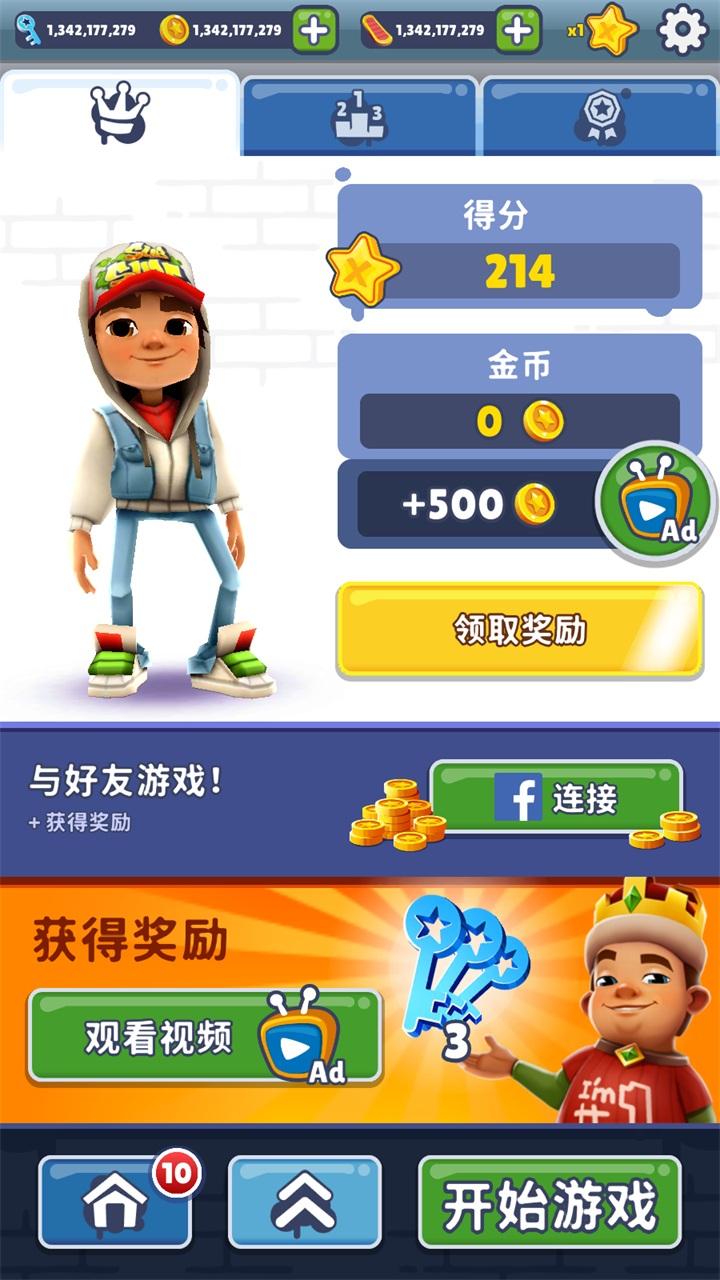Tap 观看视频 to watch a video ad
Viewport: 720px width, 1280px height.
(x=204, y=1037)
